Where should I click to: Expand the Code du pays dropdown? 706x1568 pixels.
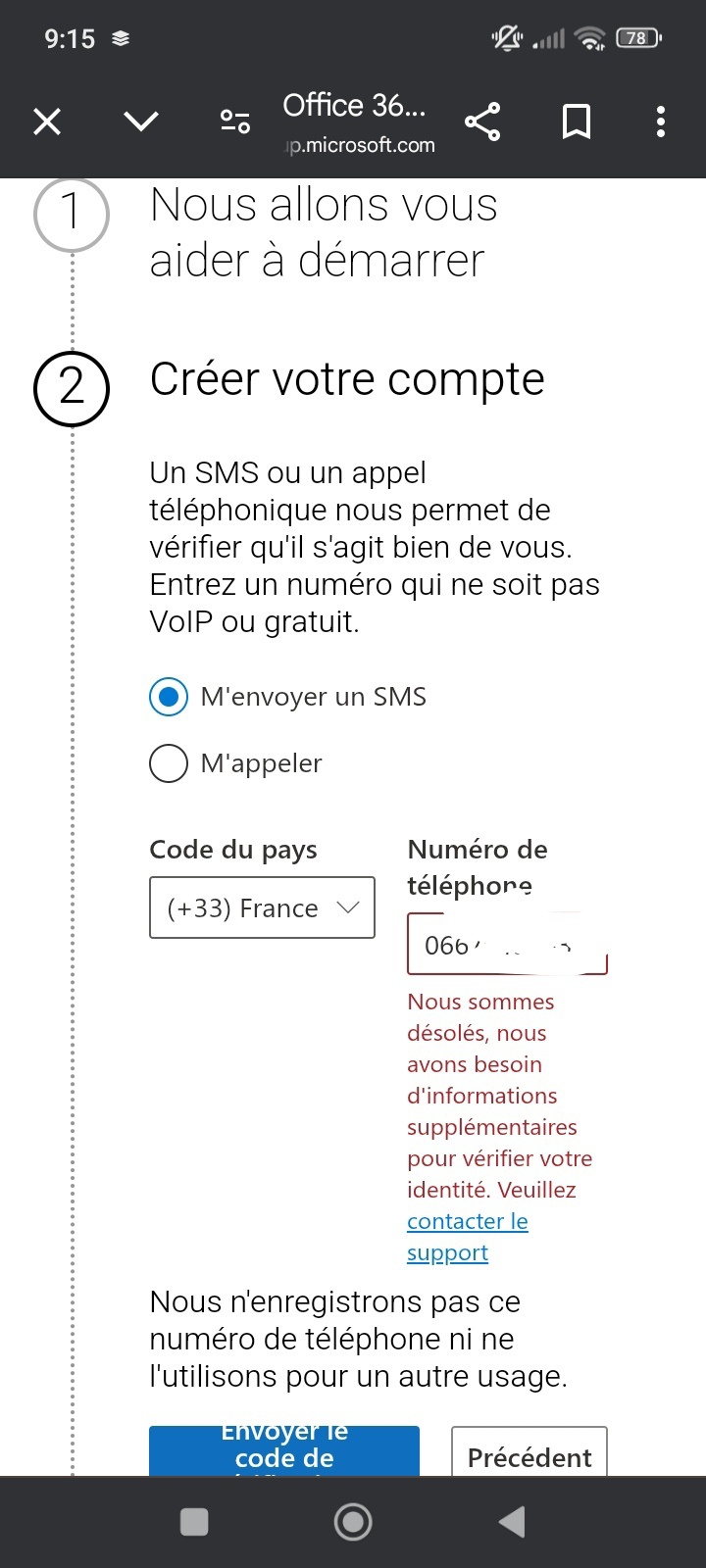(262, 907)
